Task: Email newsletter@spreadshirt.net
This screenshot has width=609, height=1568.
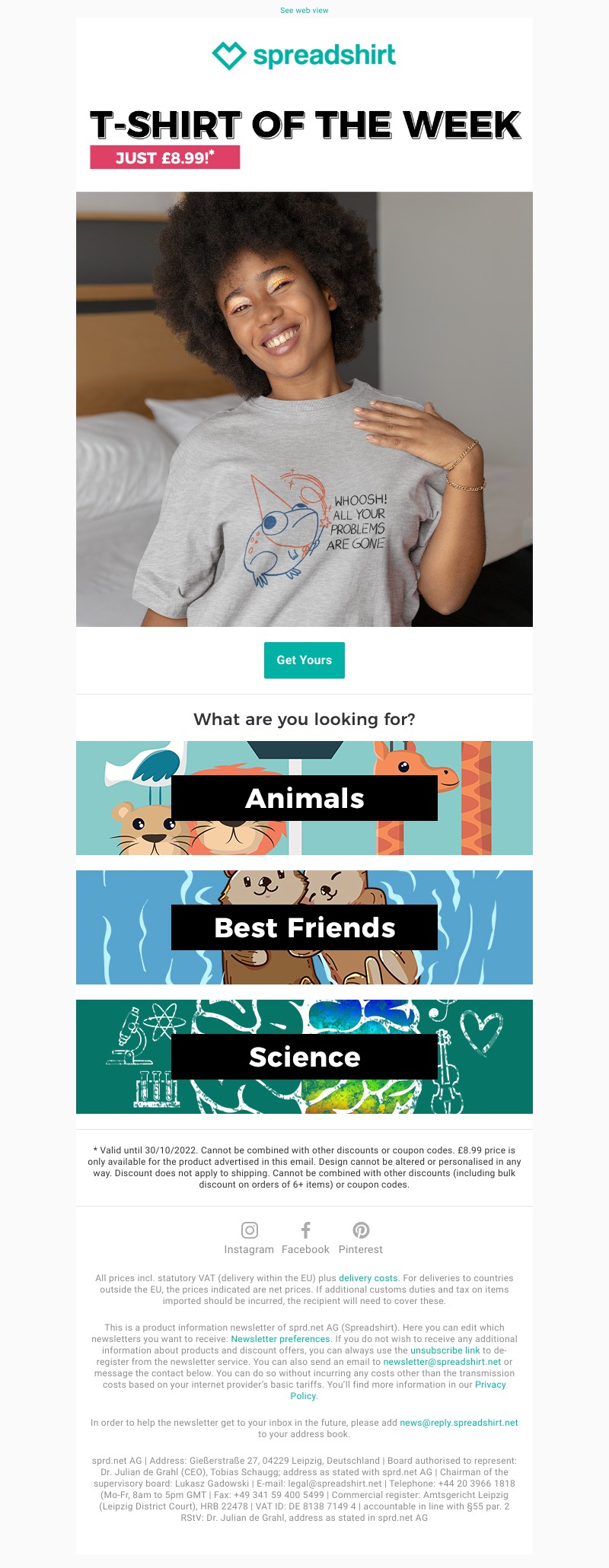Action: (x=442, y=1362)
